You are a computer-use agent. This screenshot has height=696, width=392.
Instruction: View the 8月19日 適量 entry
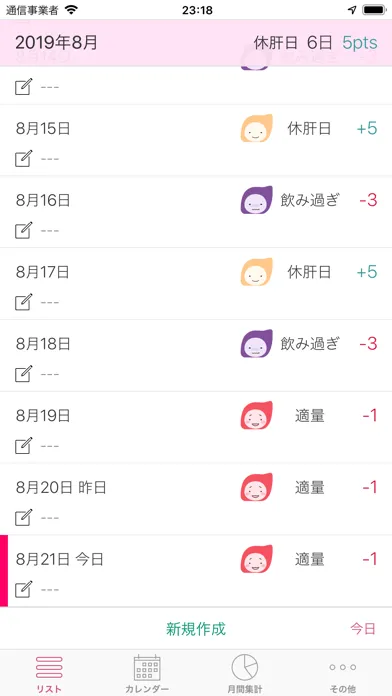pyautogui.click(x=196, y=428)
